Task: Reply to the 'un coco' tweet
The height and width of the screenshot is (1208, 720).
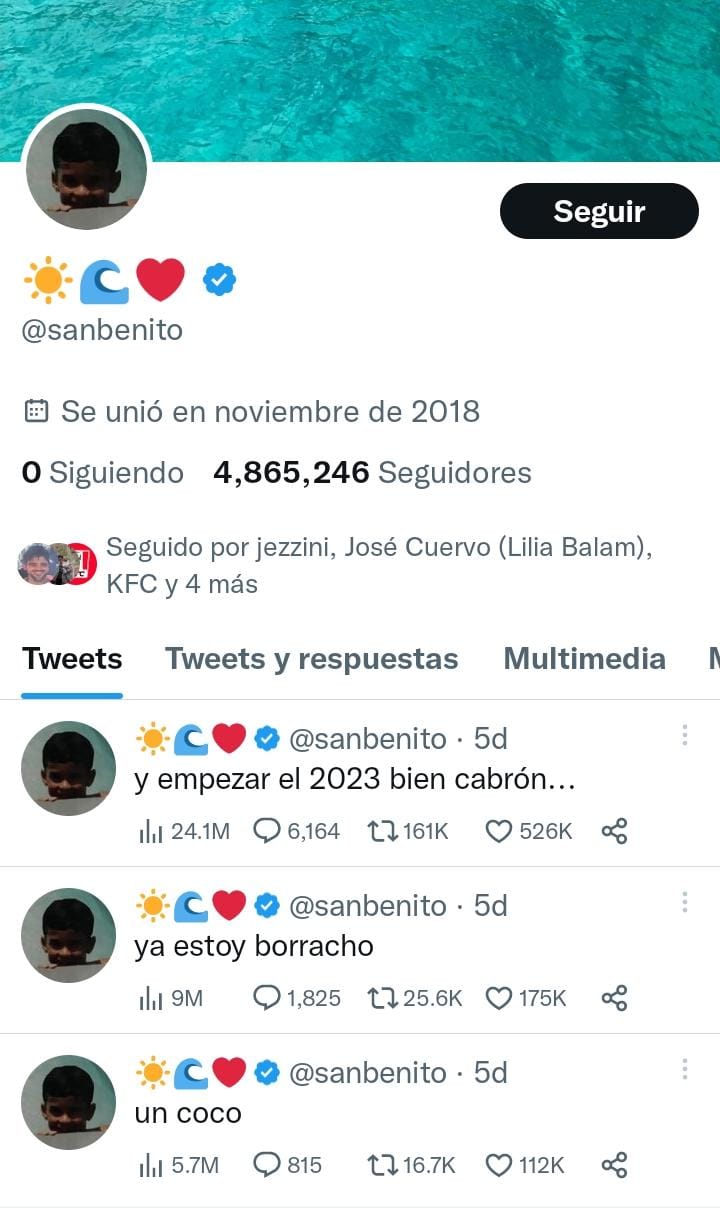Action: pos(266,1165)
